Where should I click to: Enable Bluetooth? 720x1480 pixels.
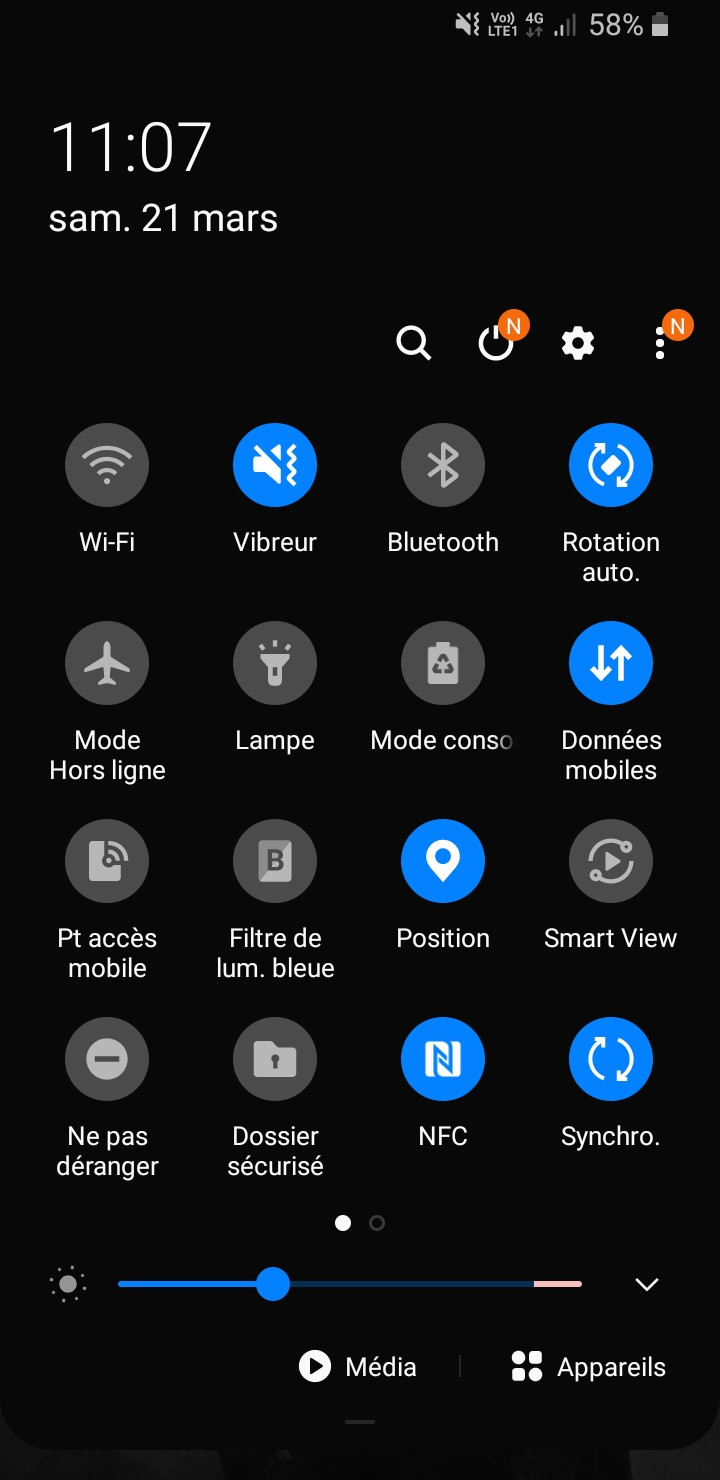point(443,465)
